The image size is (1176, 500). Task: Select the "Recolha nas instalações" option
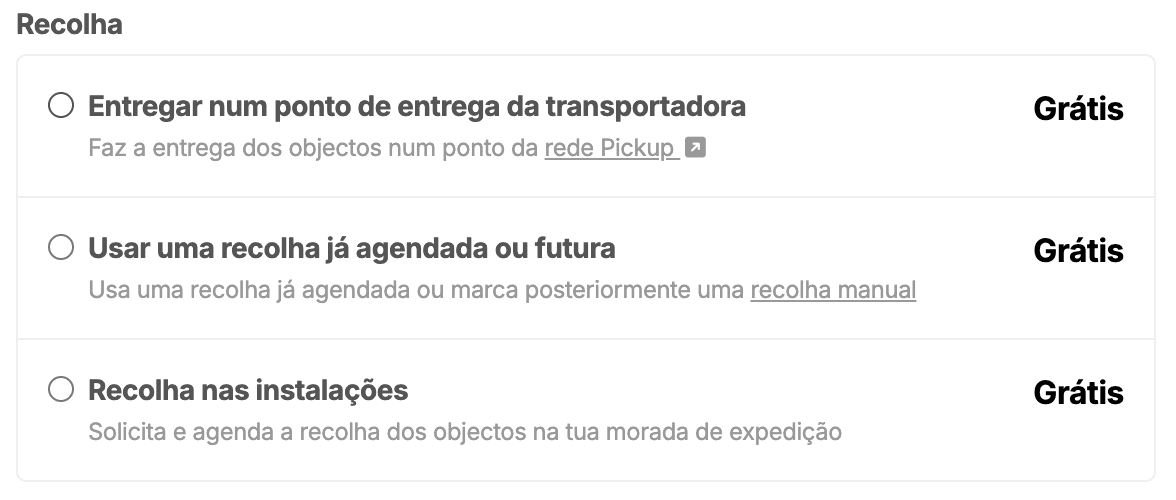61,389
